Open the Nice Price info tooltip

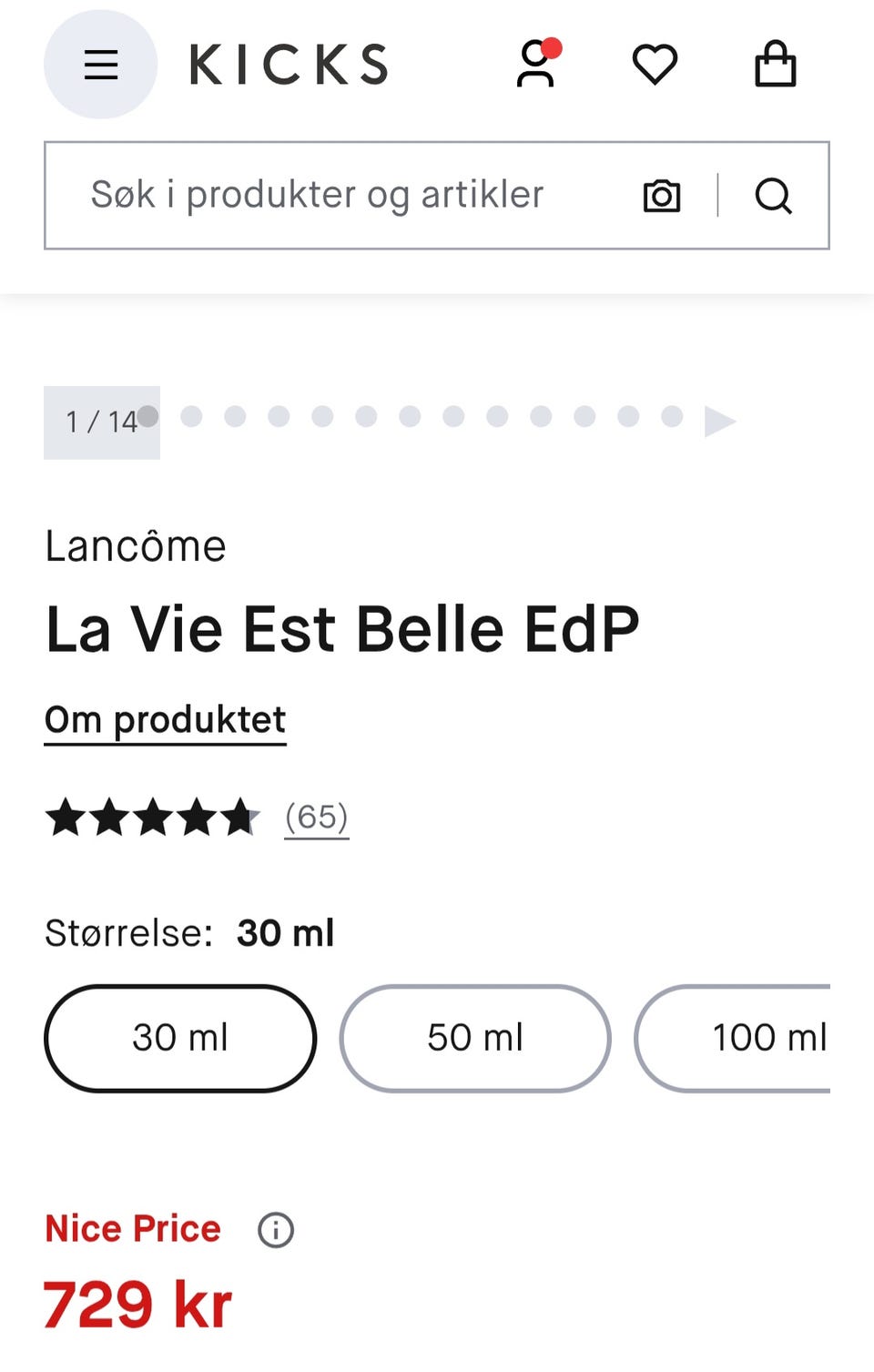274,1229
